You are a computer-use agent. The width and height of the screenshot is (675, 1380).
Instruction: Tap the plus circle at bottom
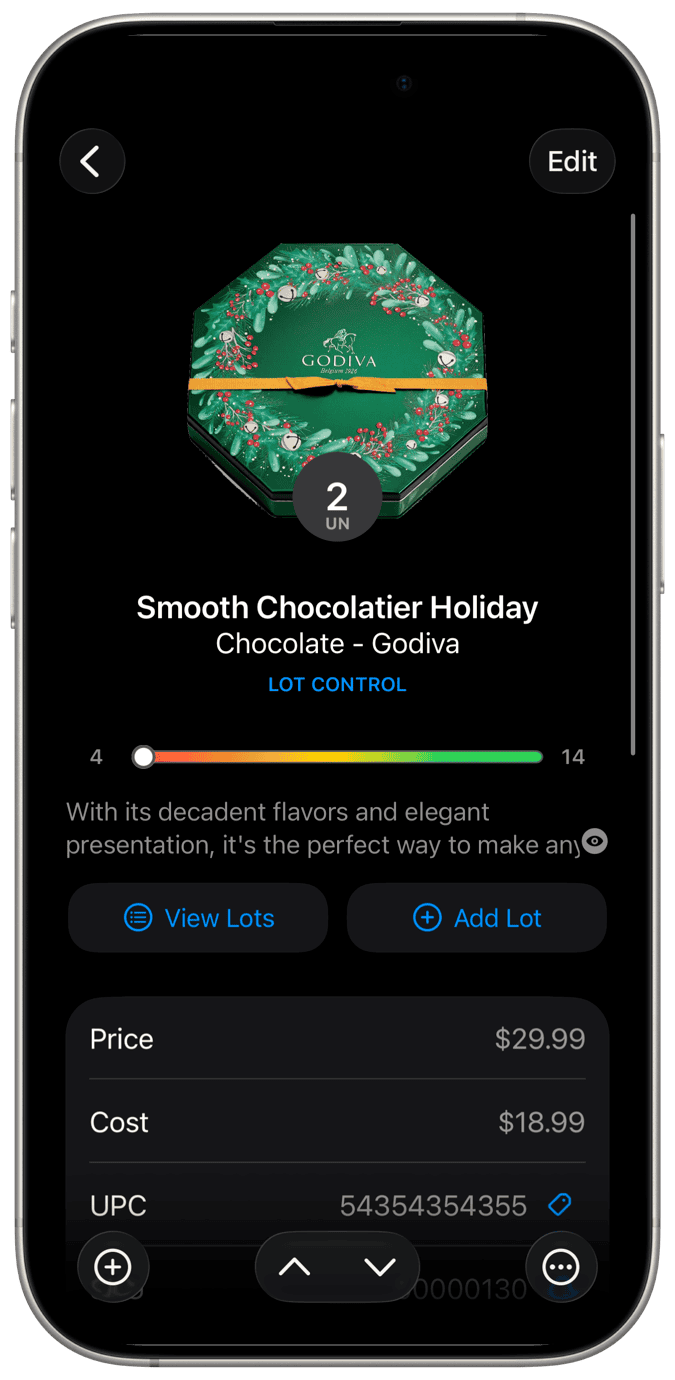click(x=113, y=1267)
